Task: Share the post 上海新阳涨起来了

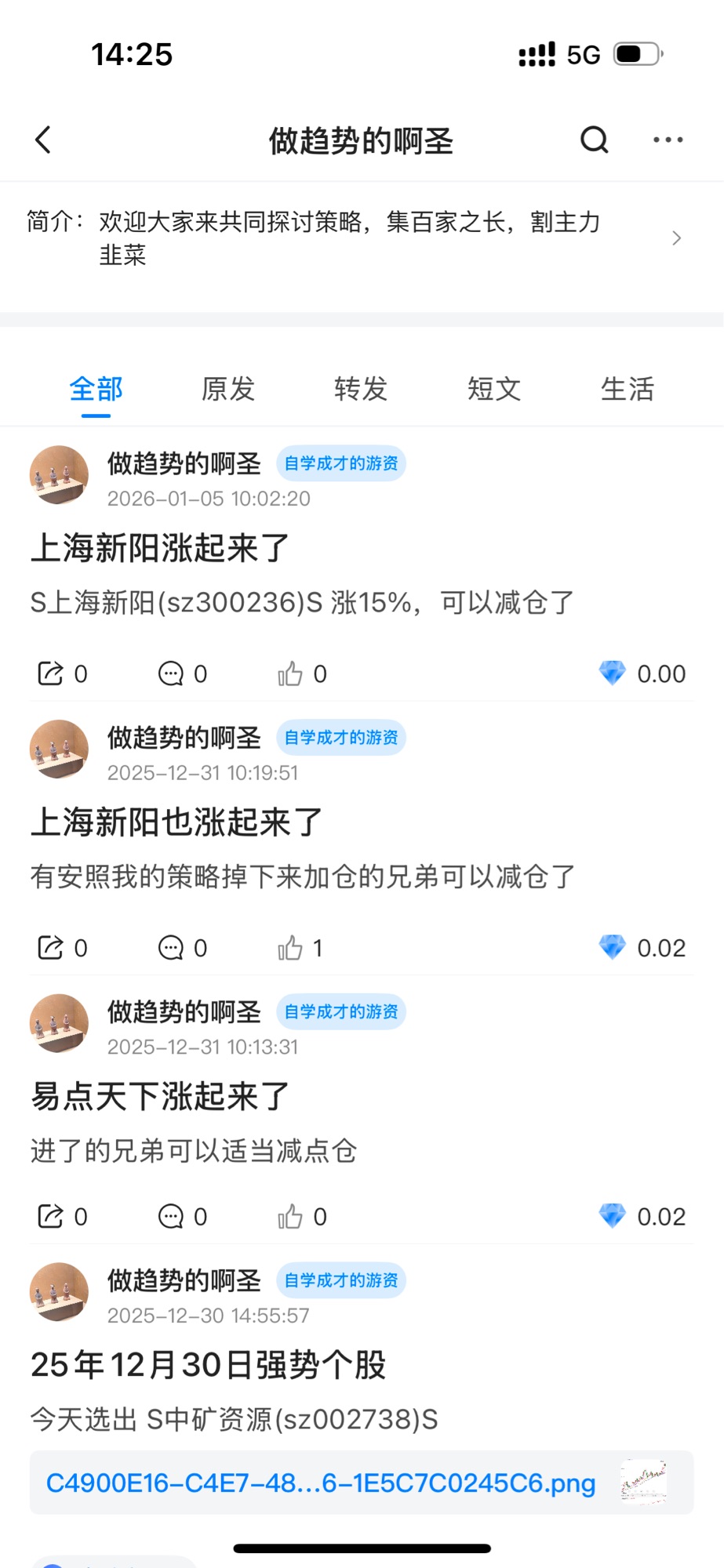Action: pos(51,673)
